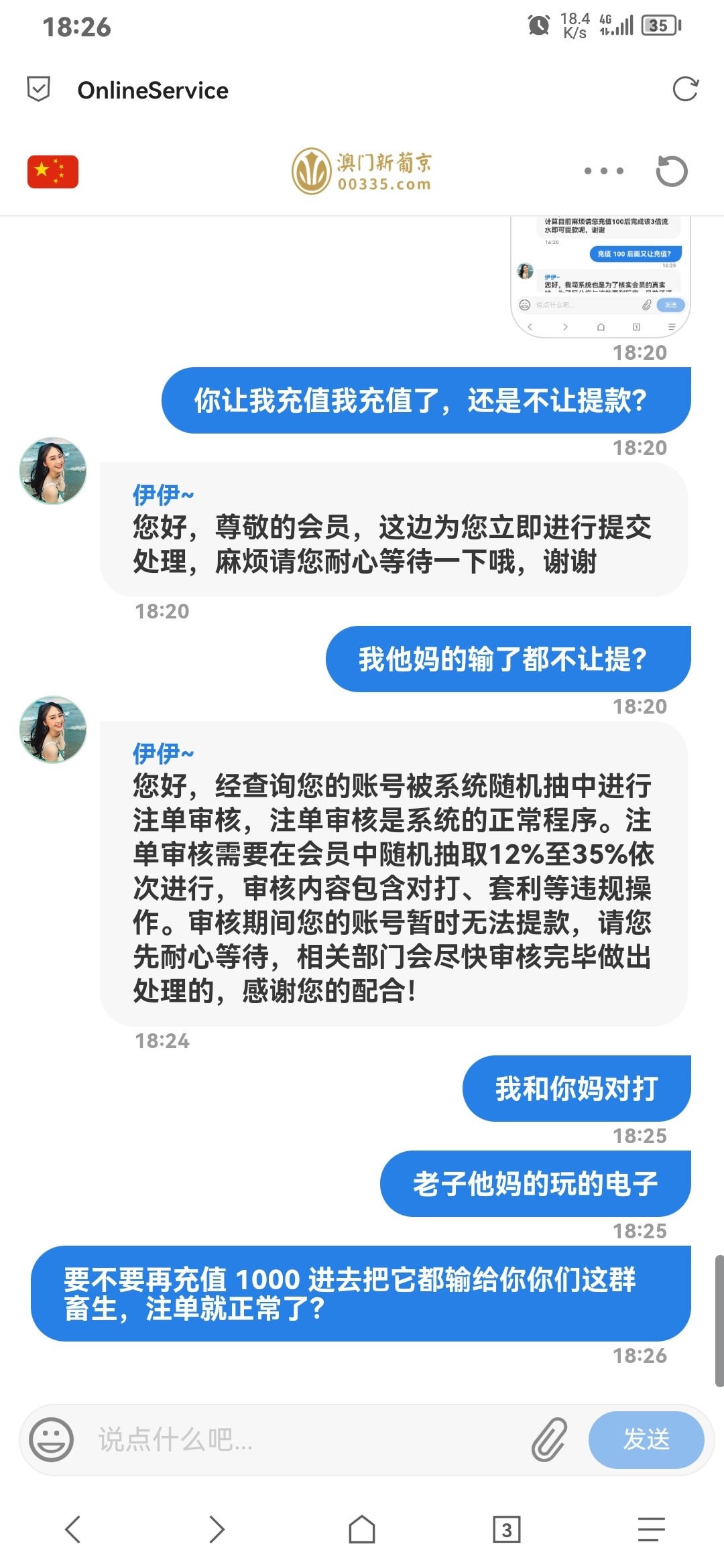The height and width of the screenshot is (1568, 724).
Task: Click the restore/reset icon beside the three-dot menu
Action: pos(674,171)
